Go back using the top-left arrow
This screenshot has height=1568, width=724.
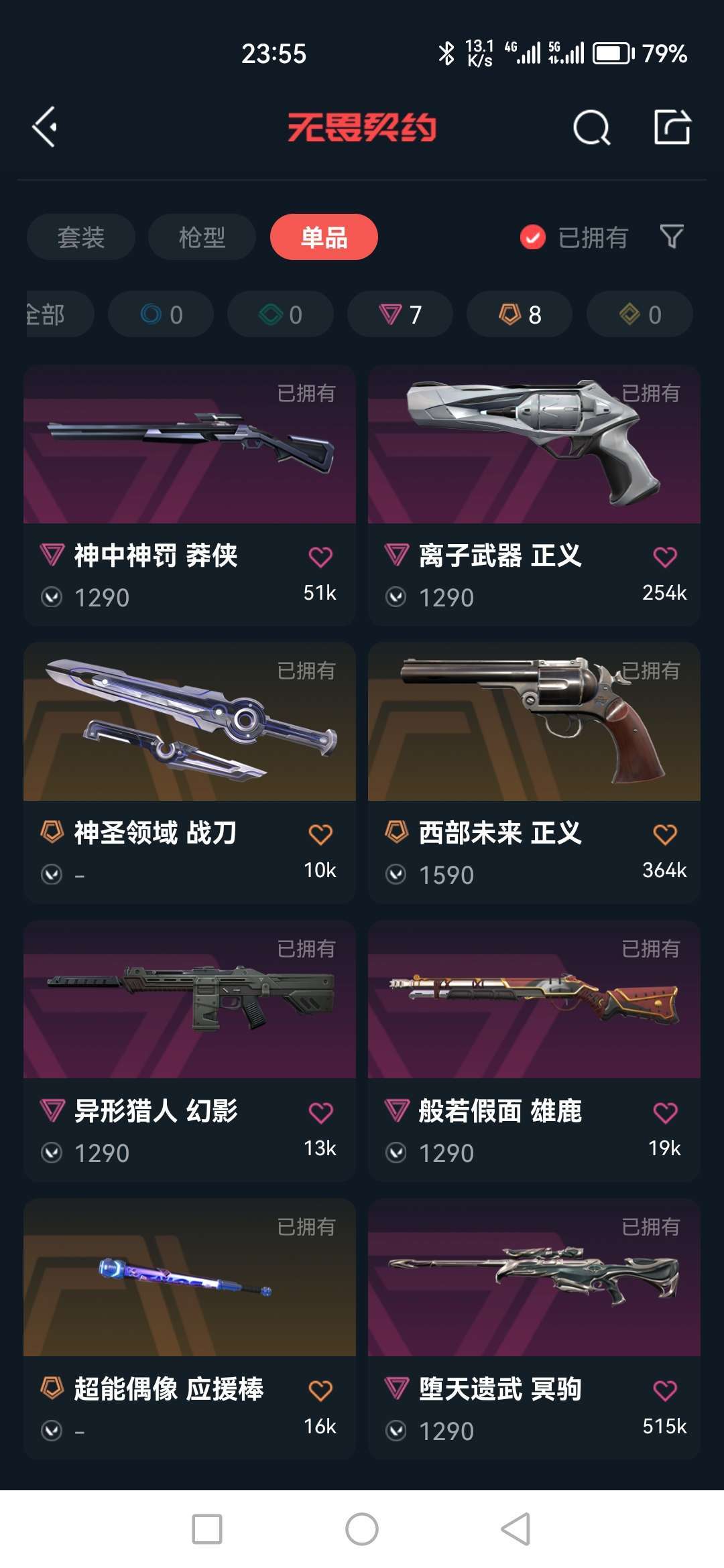tap(45, 127)
